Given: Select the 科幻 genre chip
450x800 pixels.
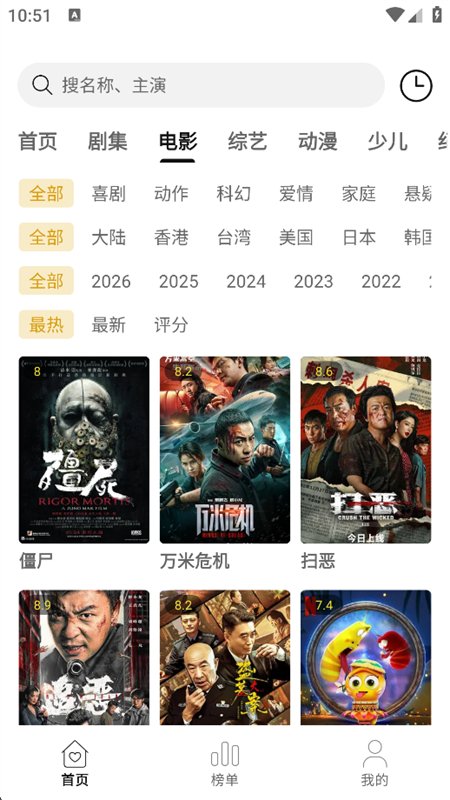Looking at the screenshot, I should [x=234, y=193].
